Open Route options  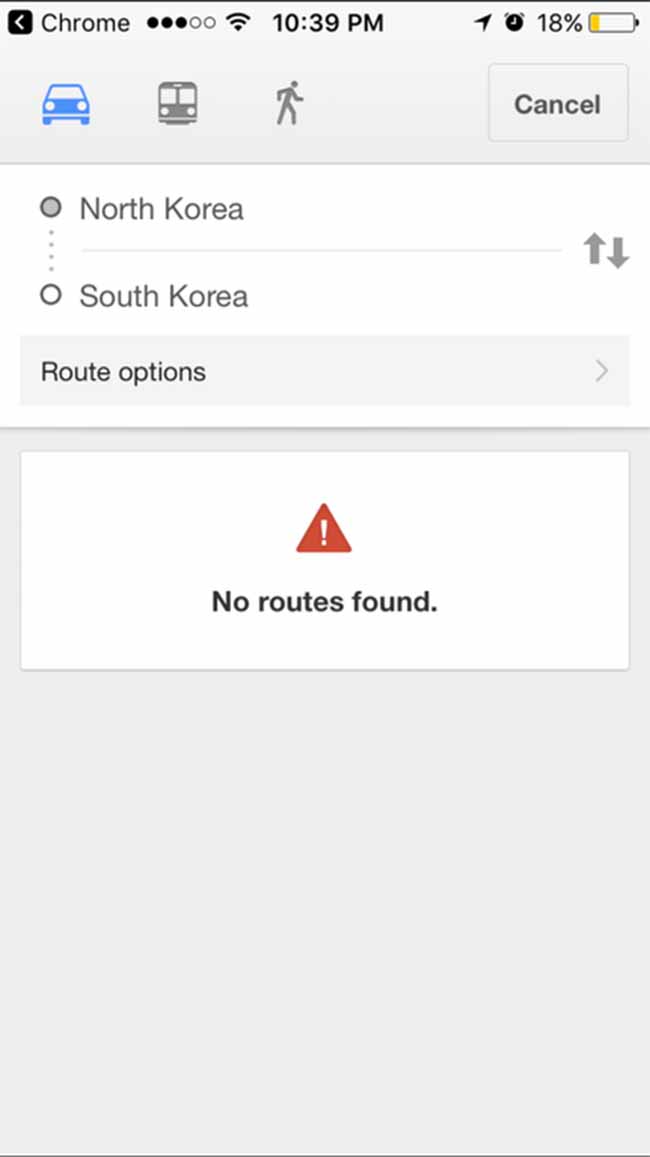coord(325,371)
